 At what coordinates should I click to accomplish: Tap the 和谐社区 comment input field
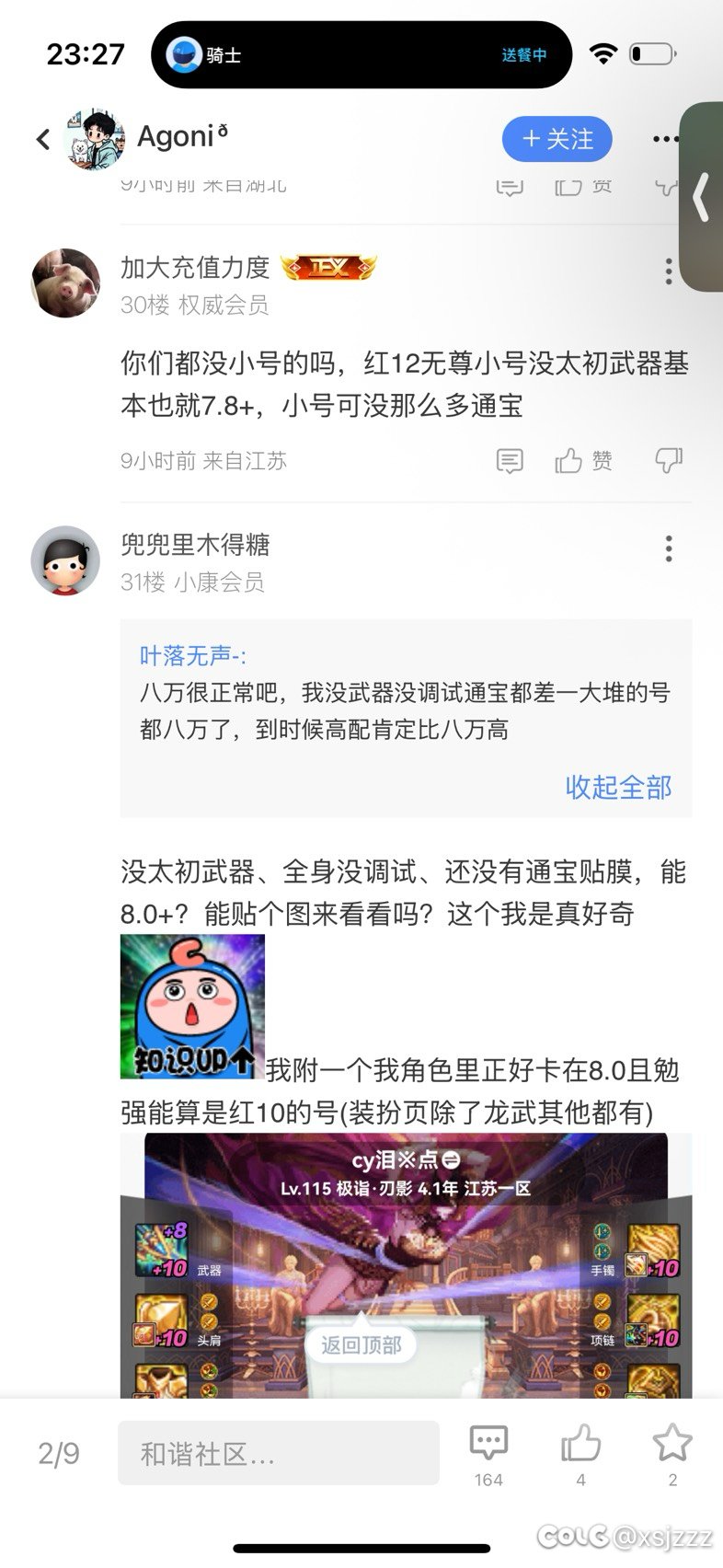tap(279, 1453)
